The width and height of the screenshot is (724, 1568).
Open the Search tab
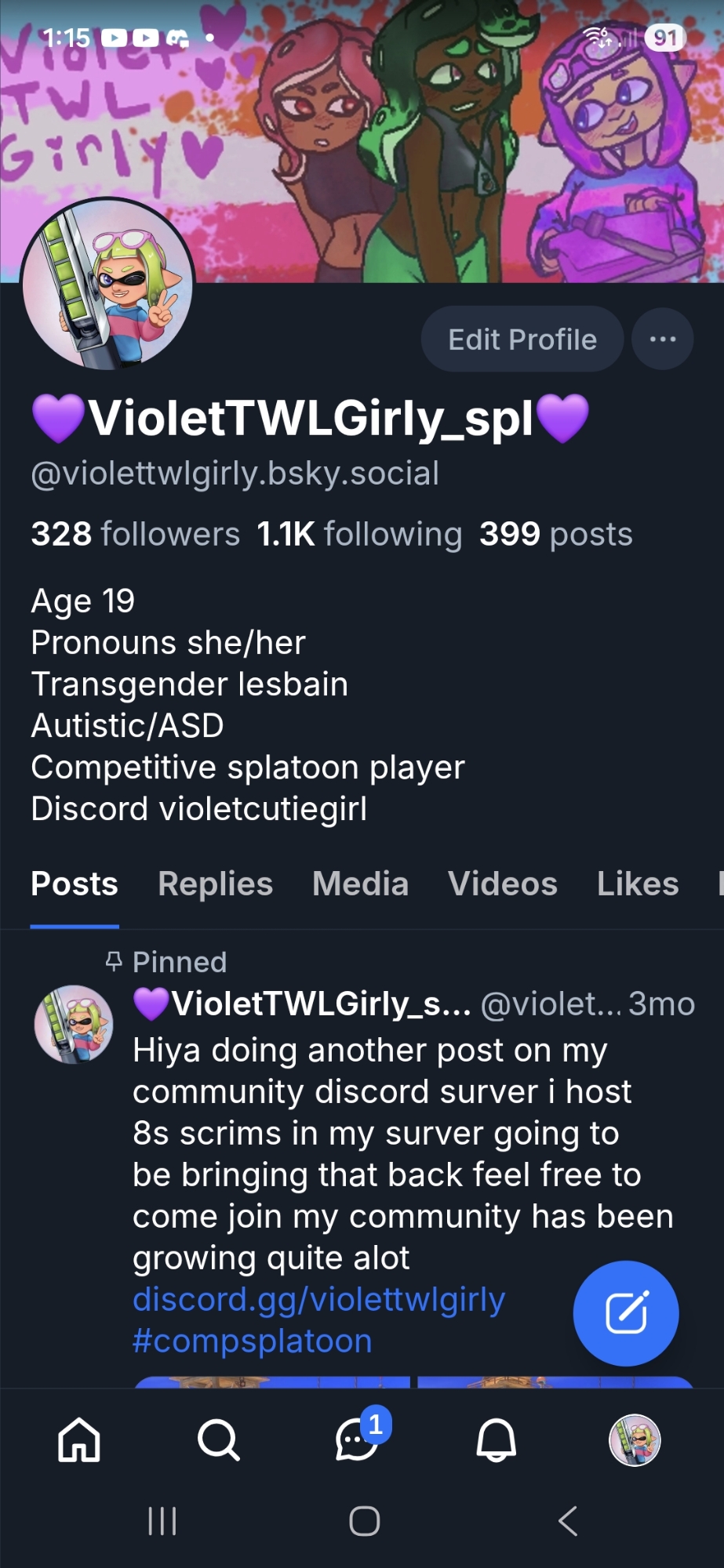(218, 1440)
